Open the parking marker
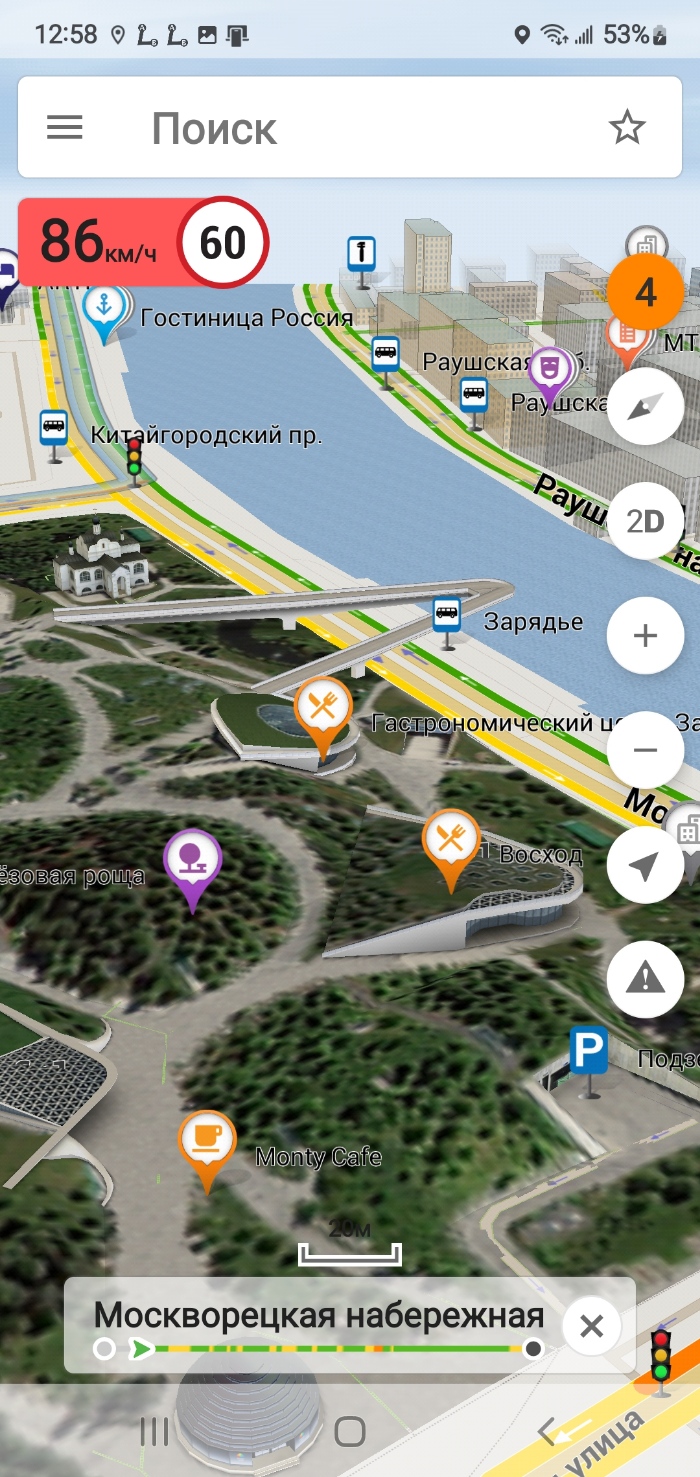The width and height of the screenshot is (700, 1477). [588, 1052]
